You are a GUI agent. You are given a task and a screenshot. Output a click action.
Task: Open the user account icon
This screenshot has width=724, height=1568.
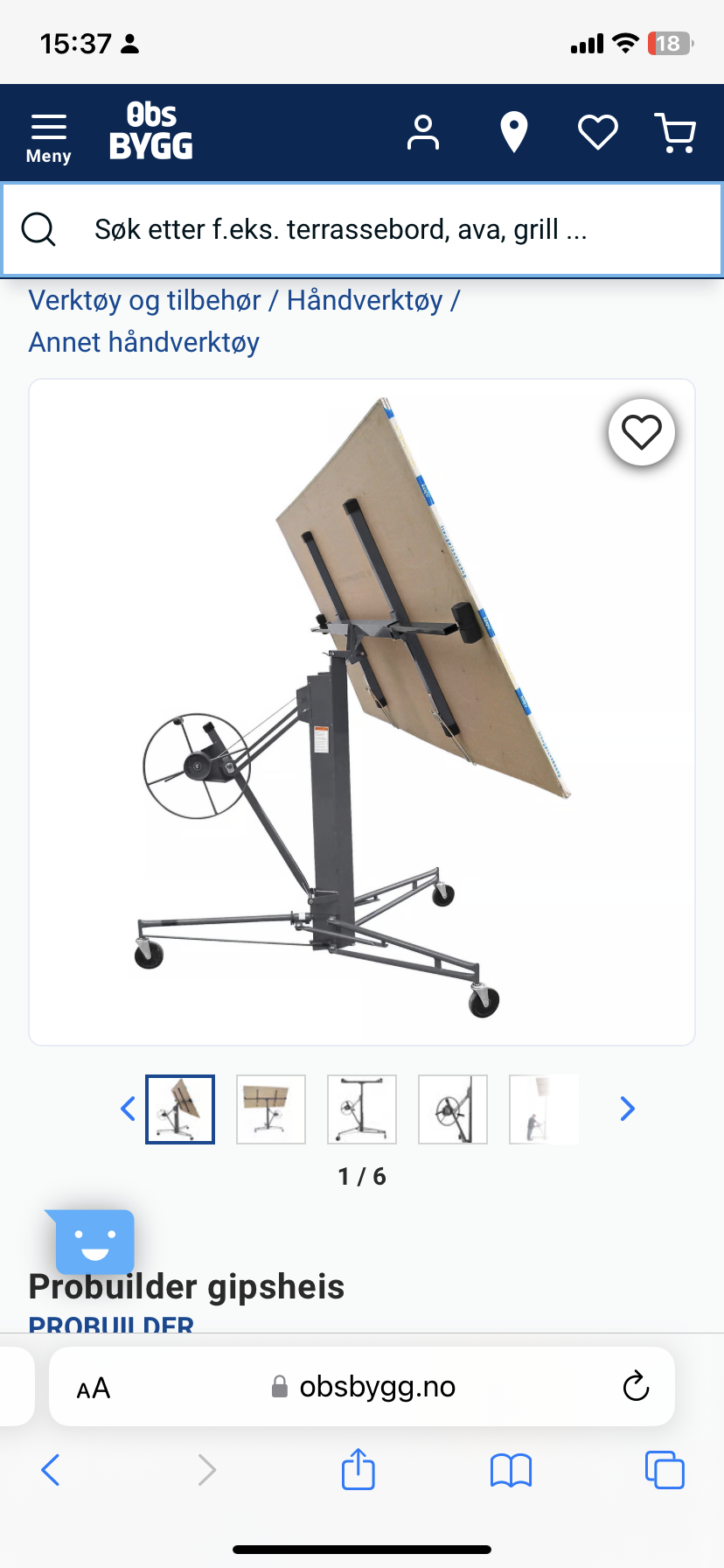pos(423,133)
